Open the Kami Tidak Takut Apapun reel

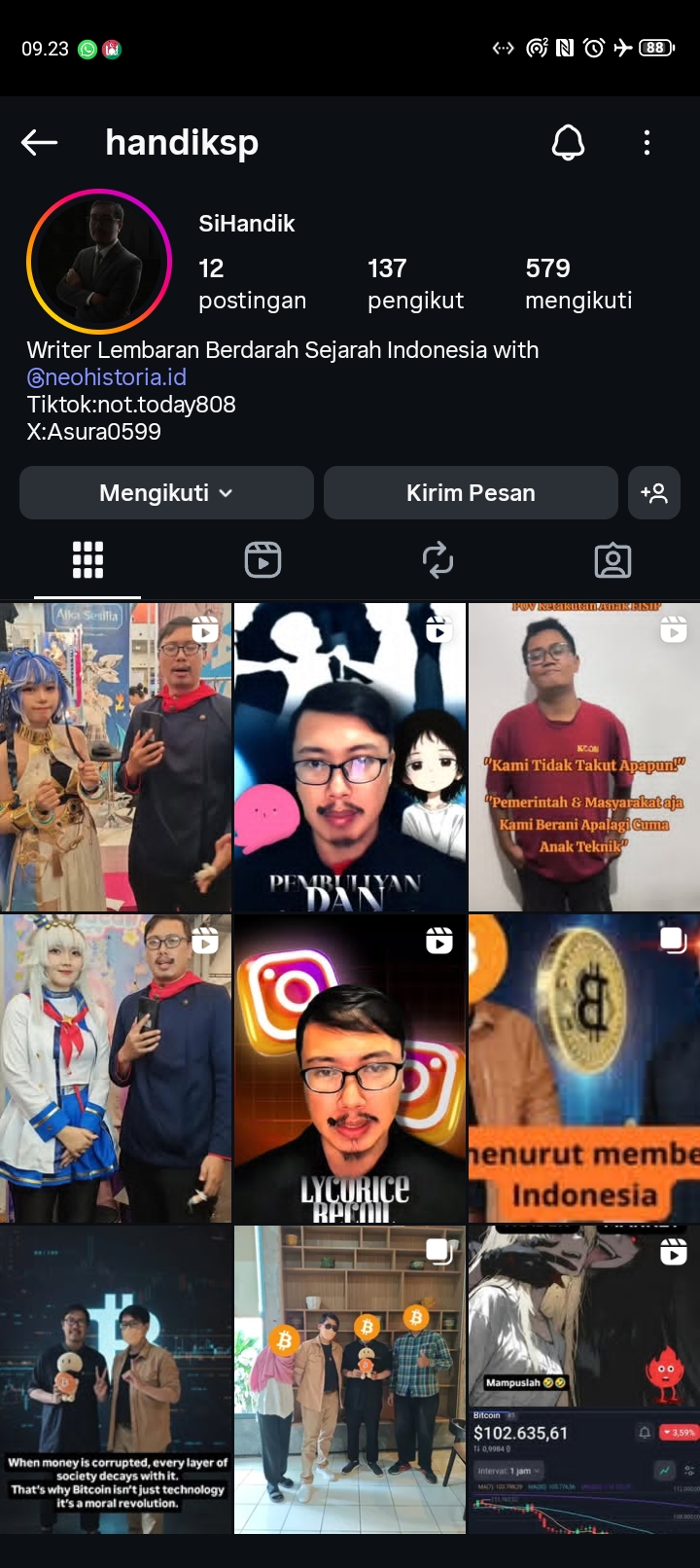(x=583, y=757)
